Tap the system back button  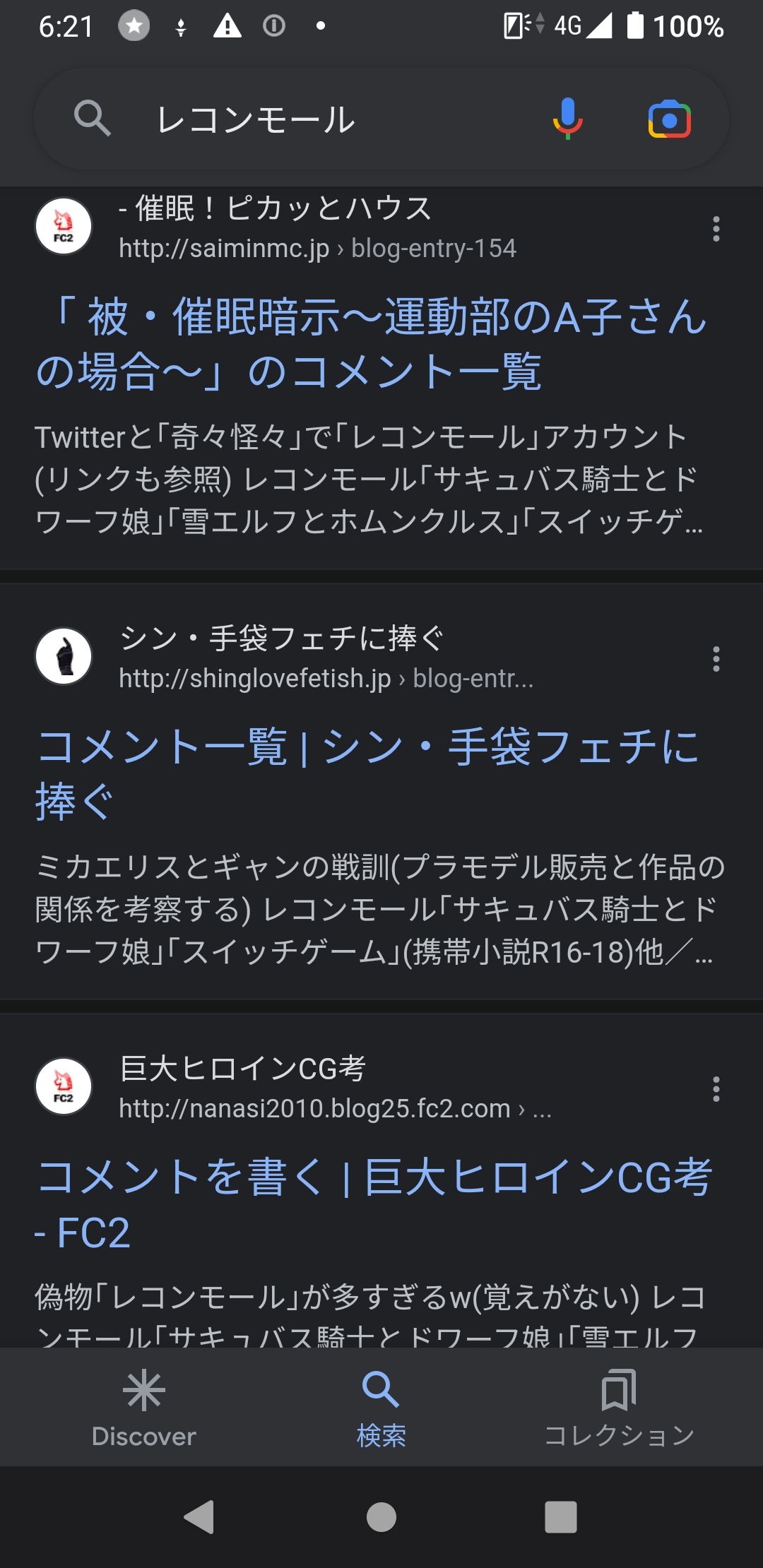(200, 1516)
